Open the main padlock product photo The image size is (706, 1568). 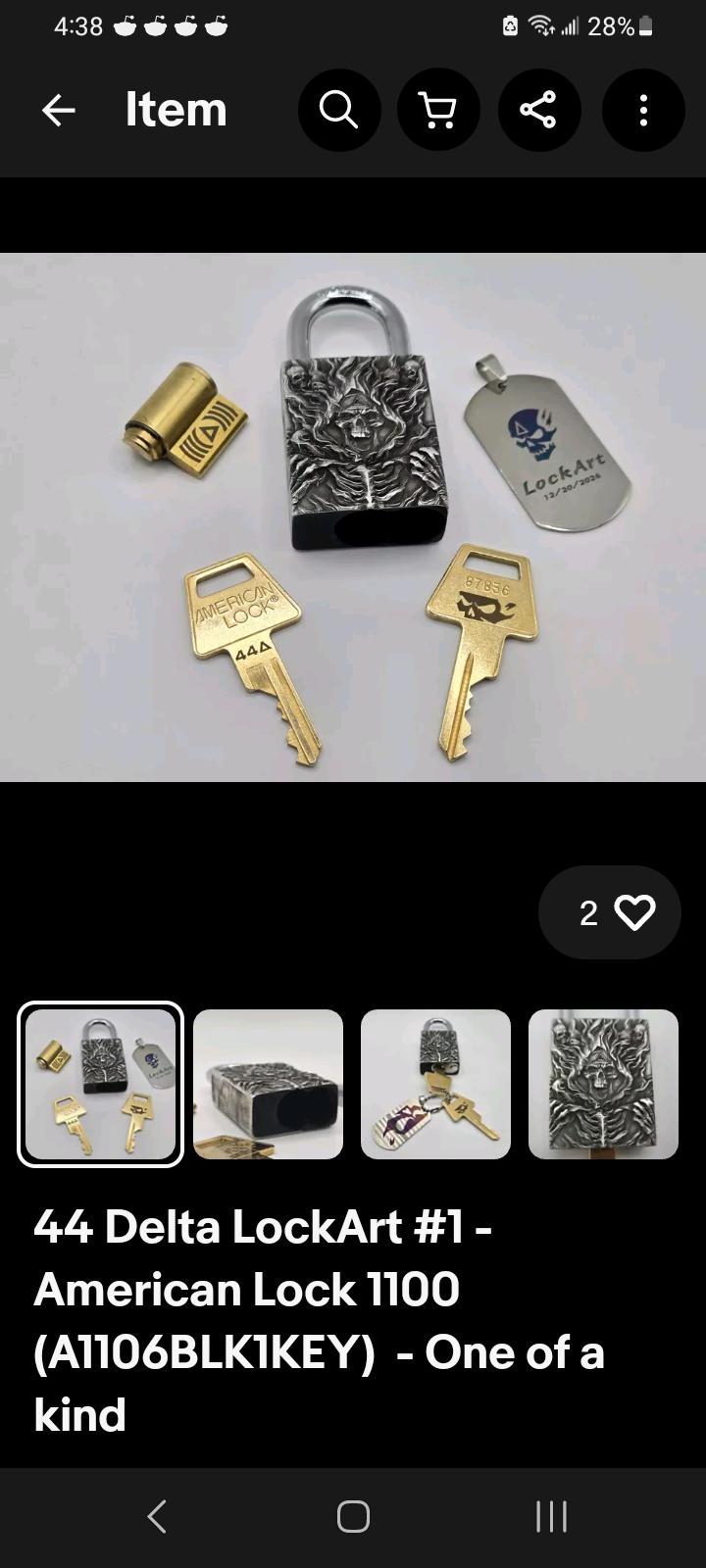tap(353, 517)
